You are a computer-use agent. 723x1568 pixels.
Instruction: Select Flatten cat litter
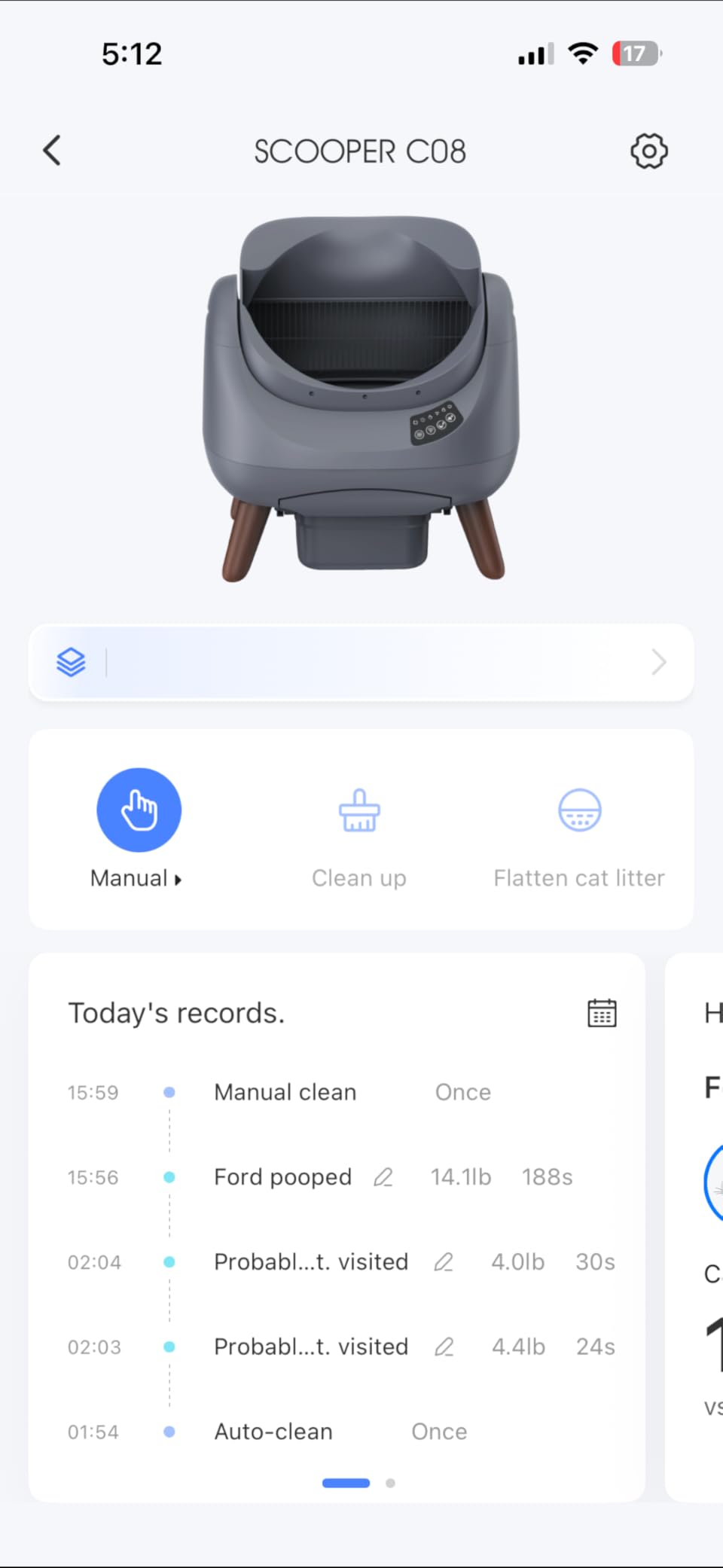click(579, 811)
